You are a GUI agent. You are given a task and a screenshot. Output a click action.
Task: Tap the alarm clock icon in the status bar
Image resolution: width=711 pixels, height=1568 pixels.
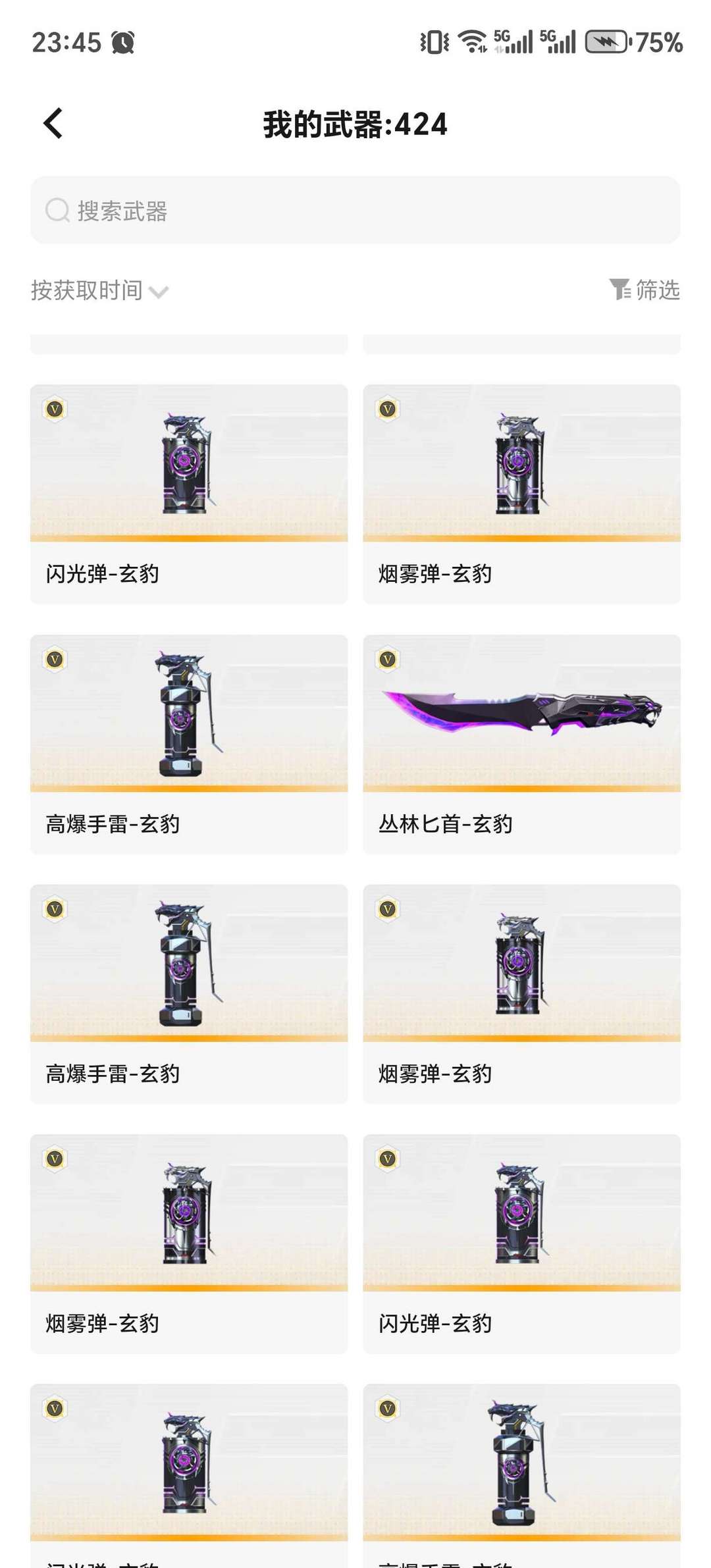pos(123,41)
